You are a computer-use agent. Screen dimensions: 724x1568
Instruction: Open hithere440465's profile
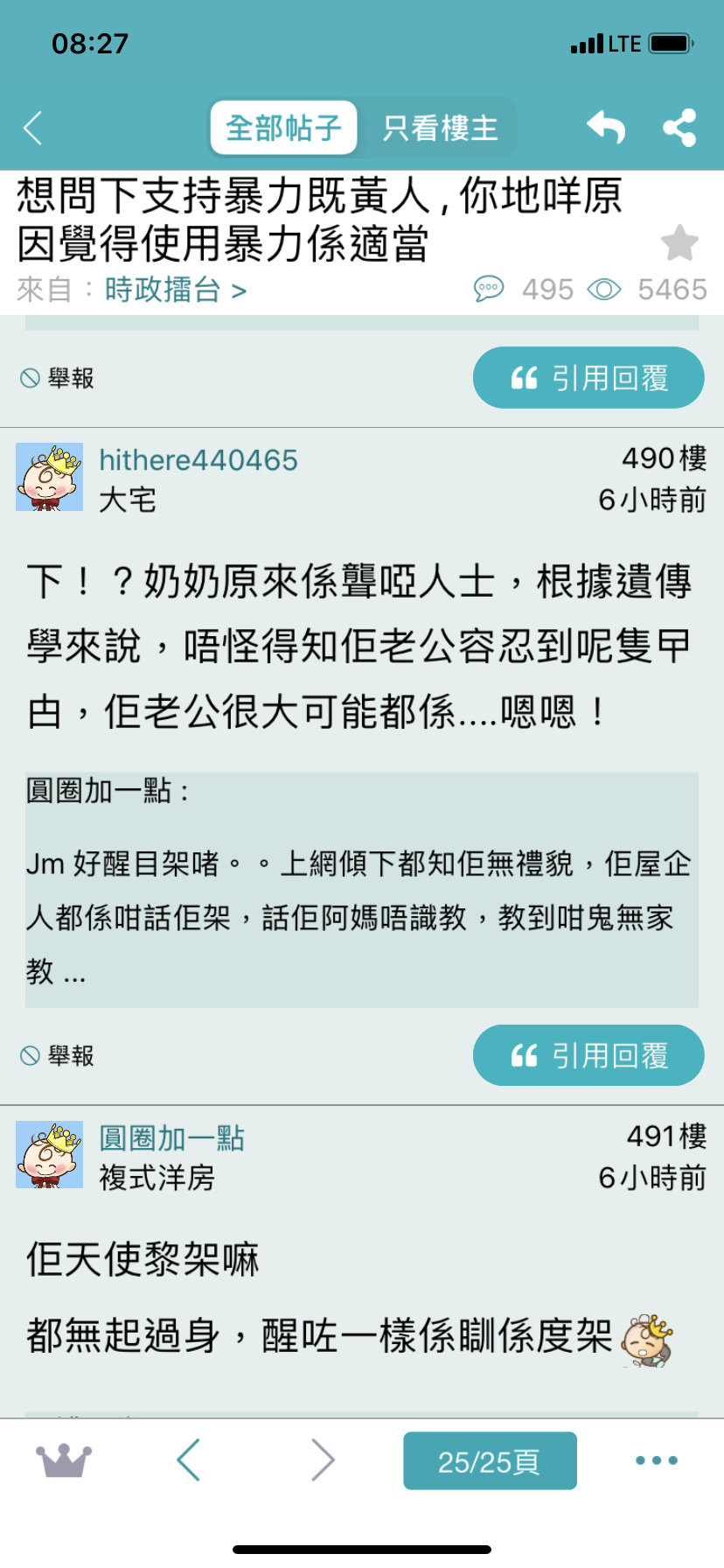click(198, 460)
